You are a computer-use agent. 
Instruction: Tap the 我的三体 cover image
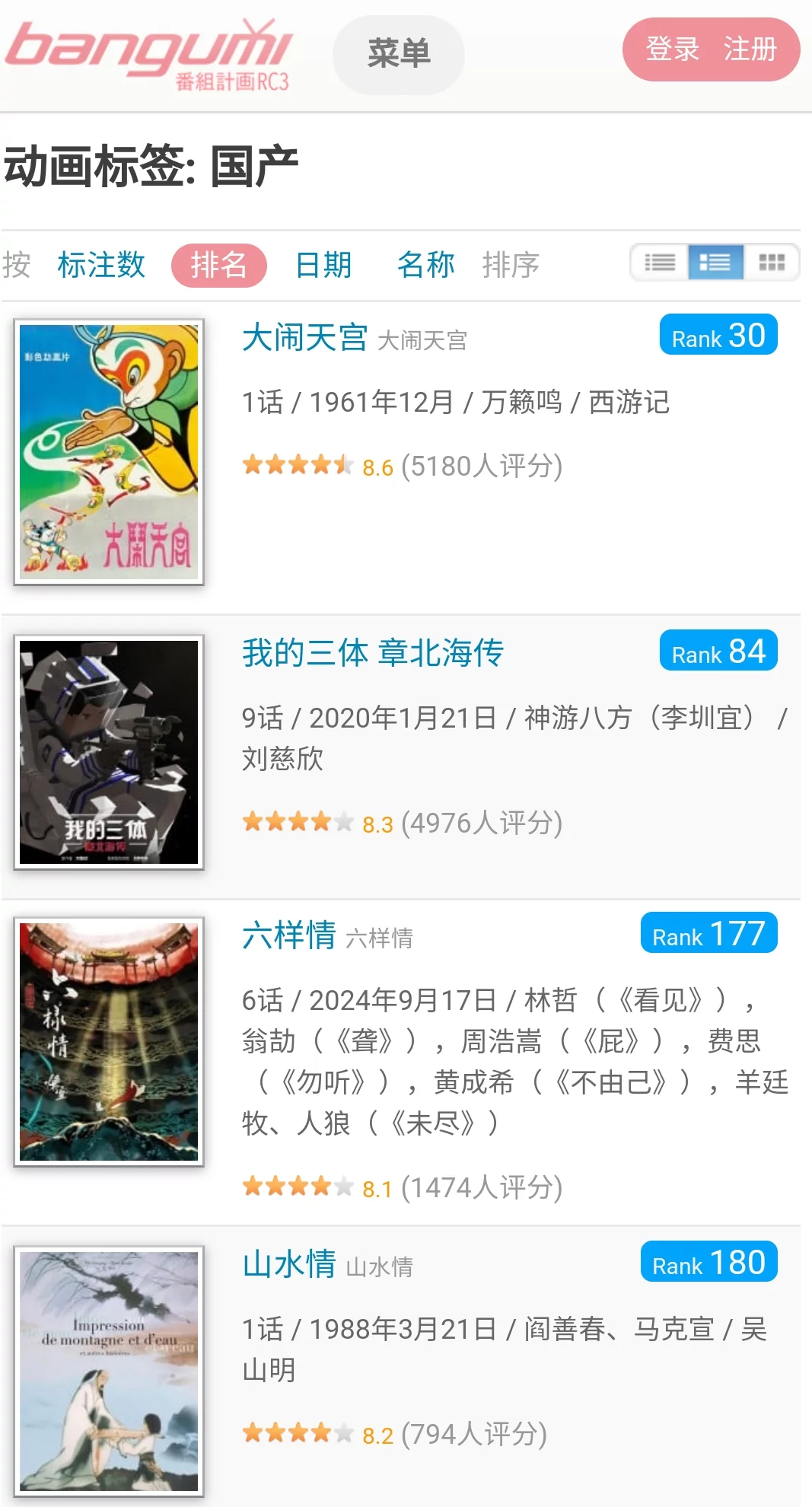pyautogui.click(x=109, y=752)
